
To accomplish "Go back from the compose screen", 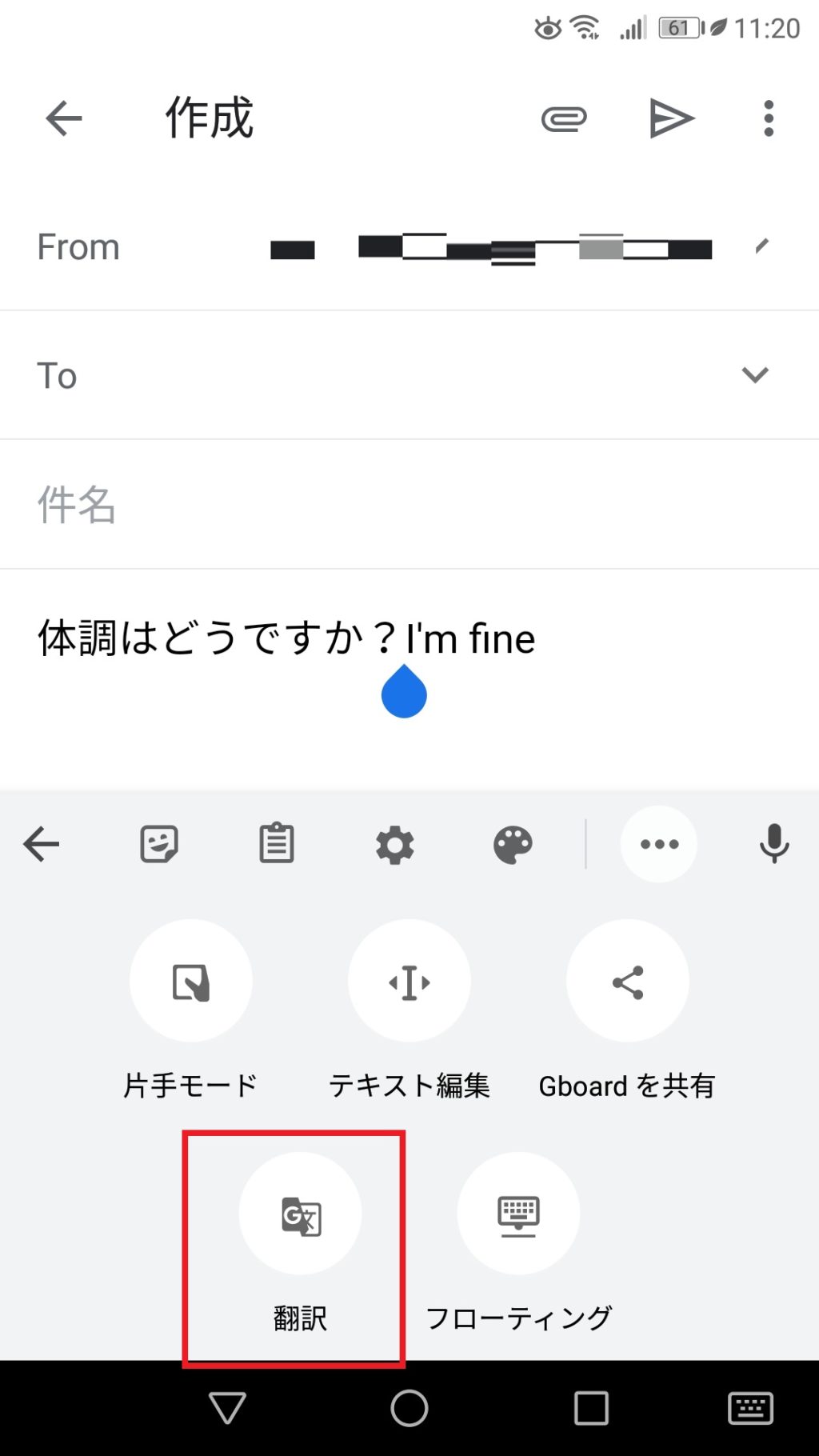I will 64,119.
